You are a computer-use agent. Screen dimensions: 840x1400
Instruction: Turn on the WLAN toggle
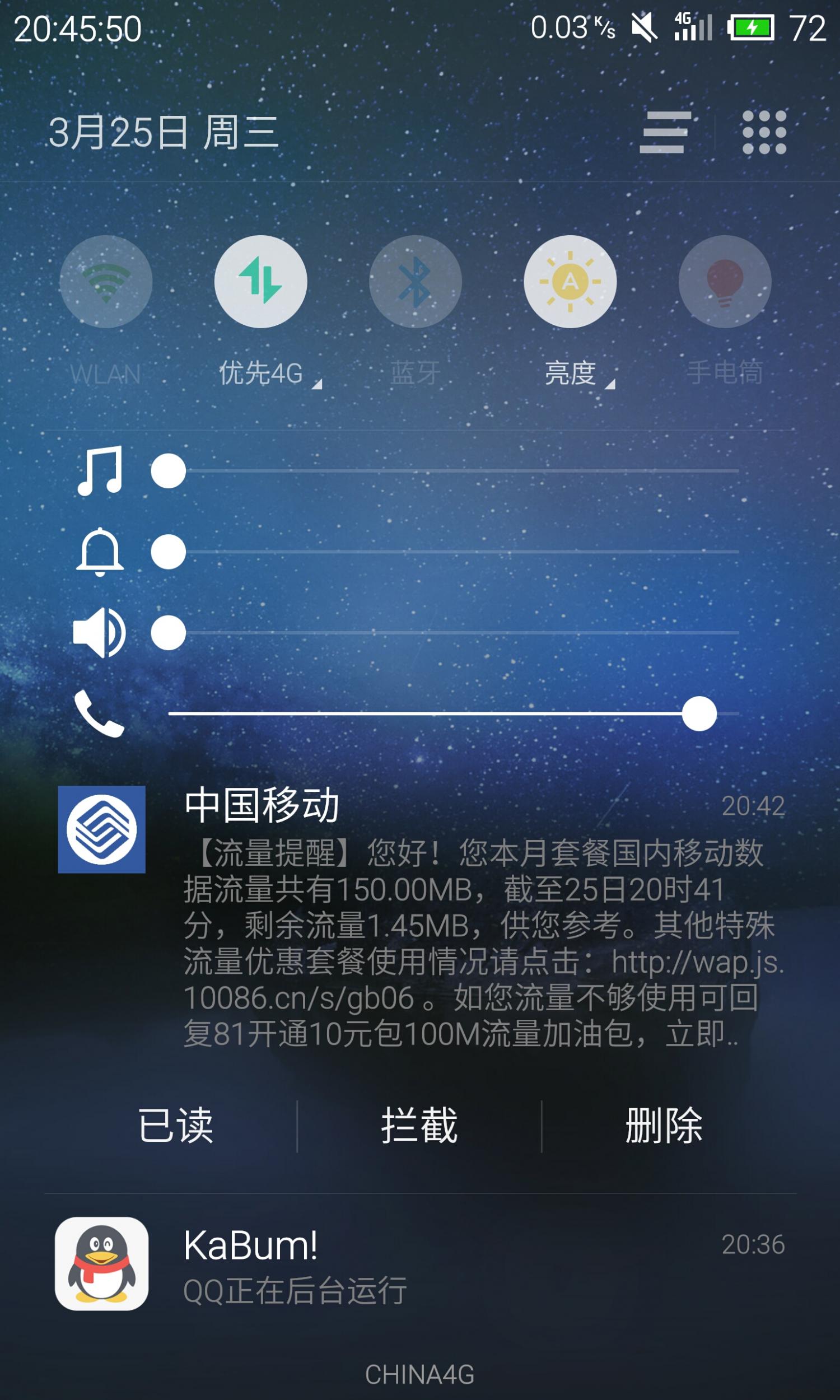106,281
